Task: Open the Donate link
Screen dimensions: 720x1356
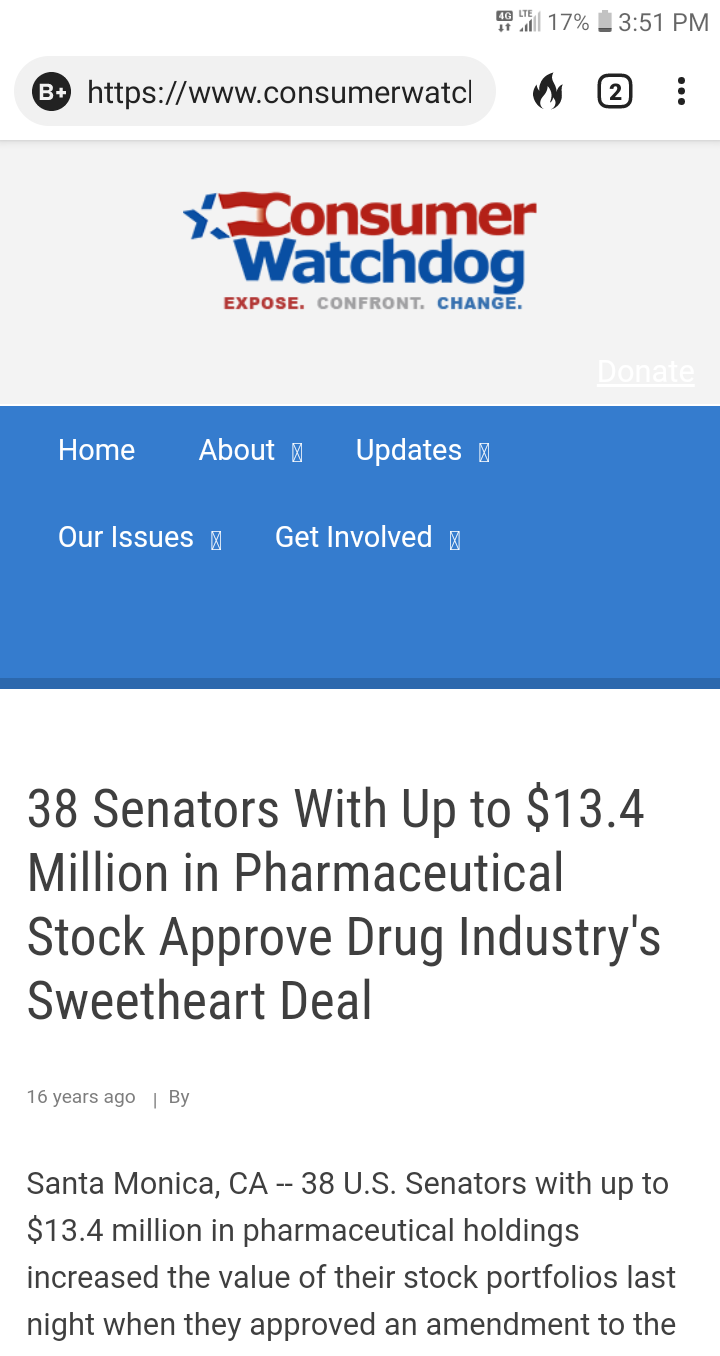Action: click(x=645, y=371)
